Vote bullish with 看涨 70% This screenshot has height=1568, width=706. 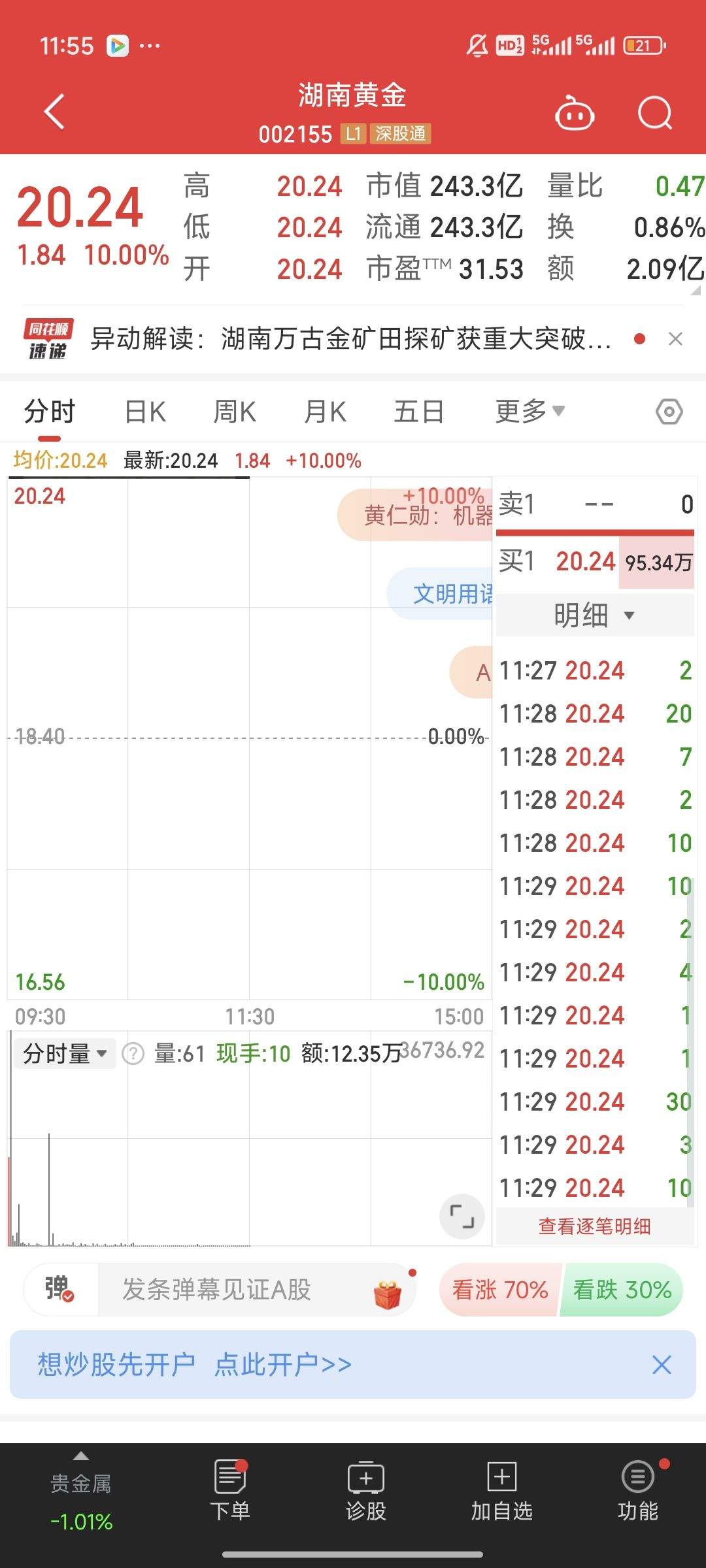click(x=499, y=1289)
